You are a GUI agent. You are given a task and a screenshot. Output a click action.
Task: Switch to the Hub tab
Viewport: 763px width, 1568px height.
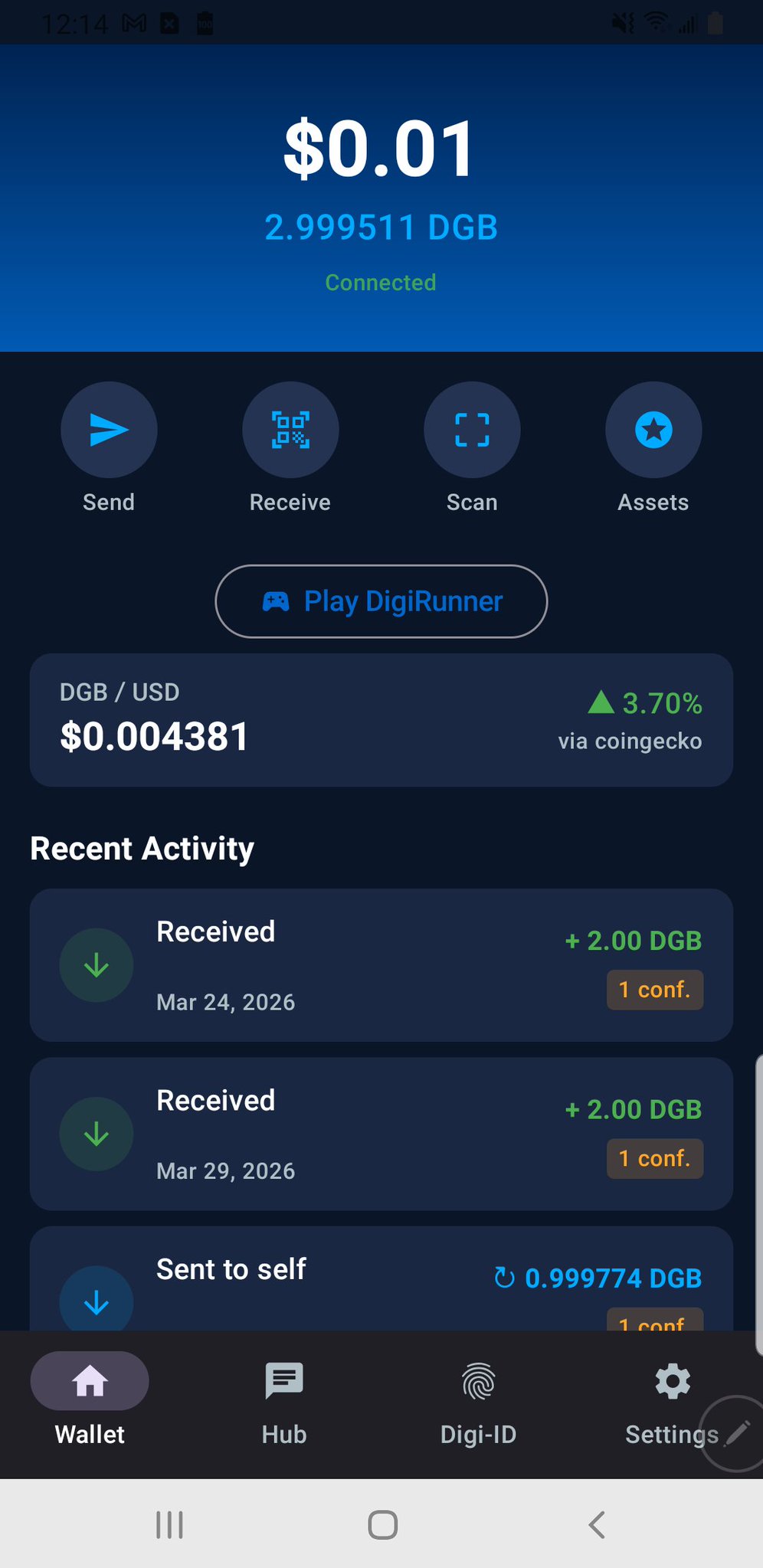tap(284, 1398)
